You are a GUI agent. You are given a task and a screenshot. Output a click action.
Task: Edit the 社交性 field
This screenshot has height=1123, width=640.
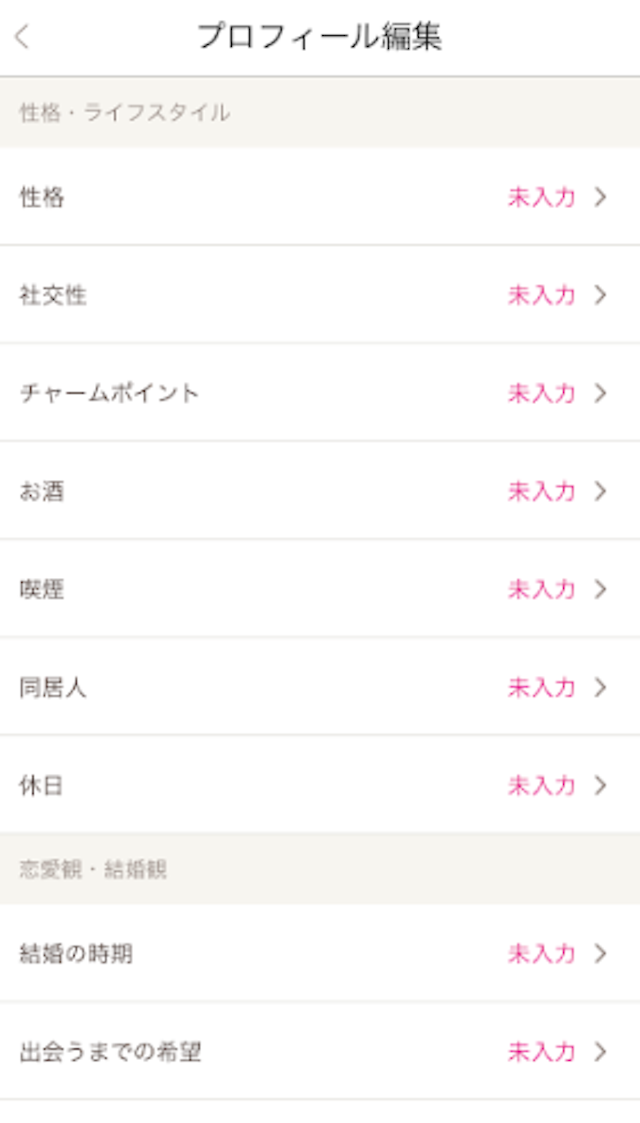[320, 295]
